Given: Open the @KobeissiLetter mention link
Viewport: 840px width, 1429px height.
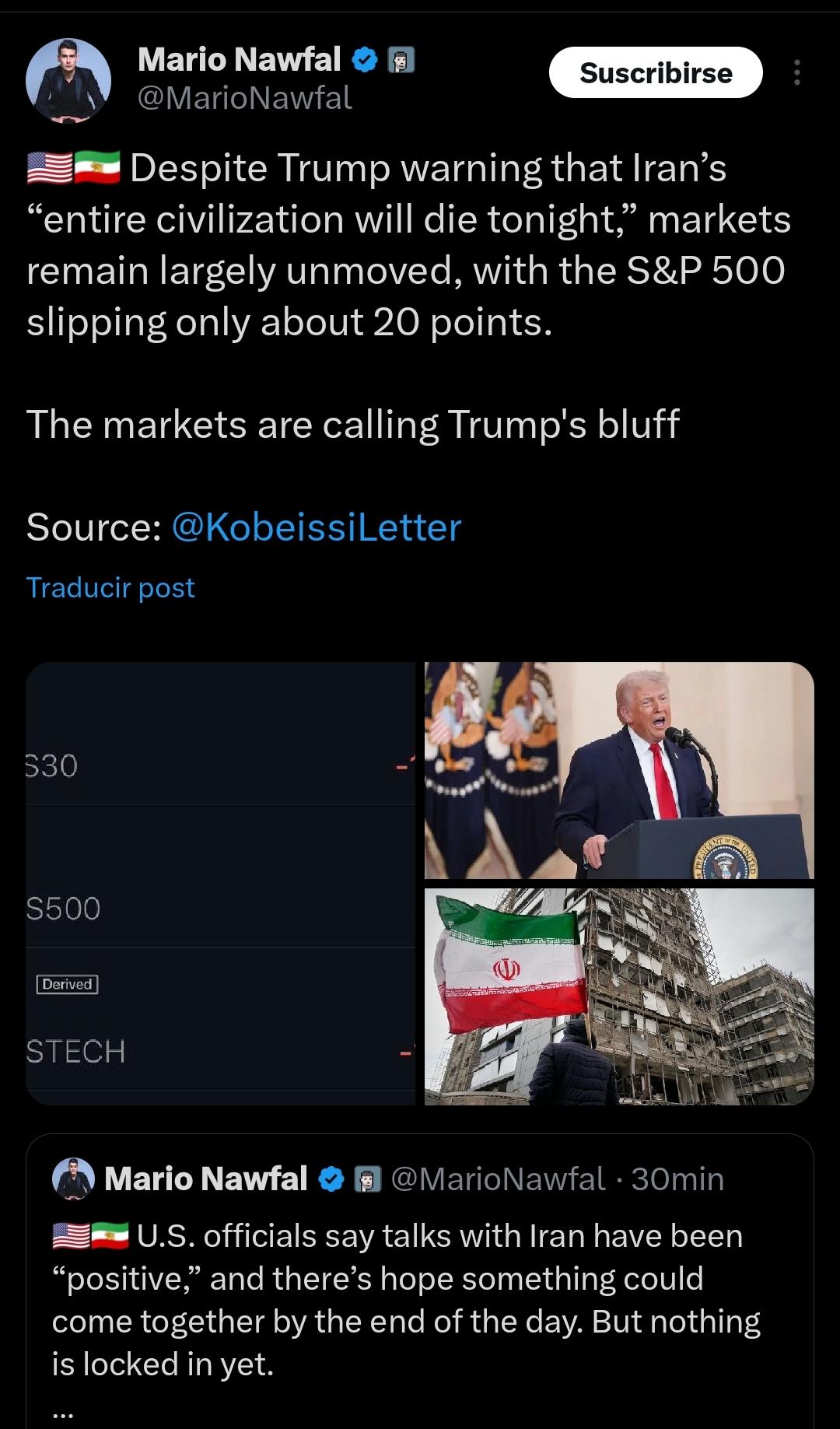Looking at the screenshot, I should click(316, 527).
